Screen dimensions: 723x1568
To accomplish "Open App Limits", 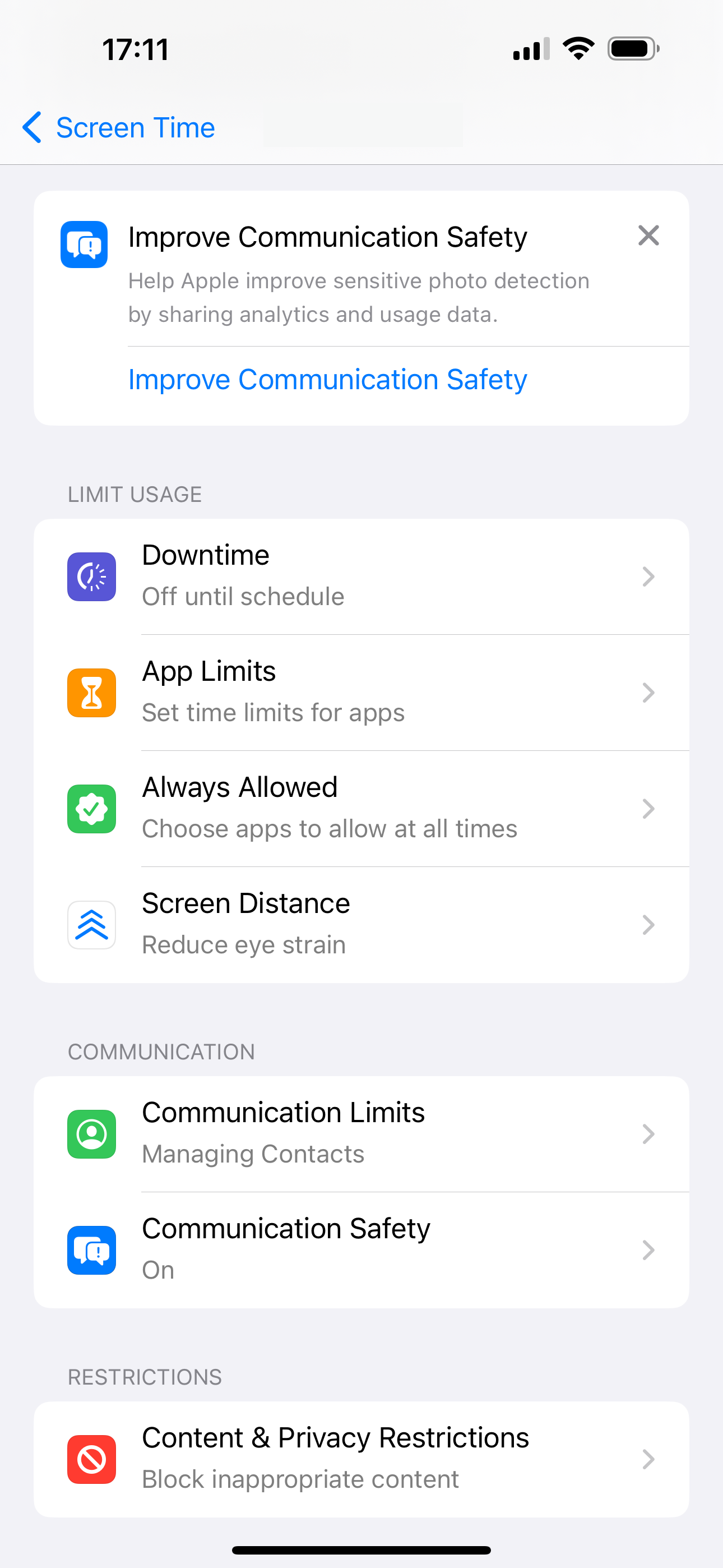I will (x=361, y=693).
